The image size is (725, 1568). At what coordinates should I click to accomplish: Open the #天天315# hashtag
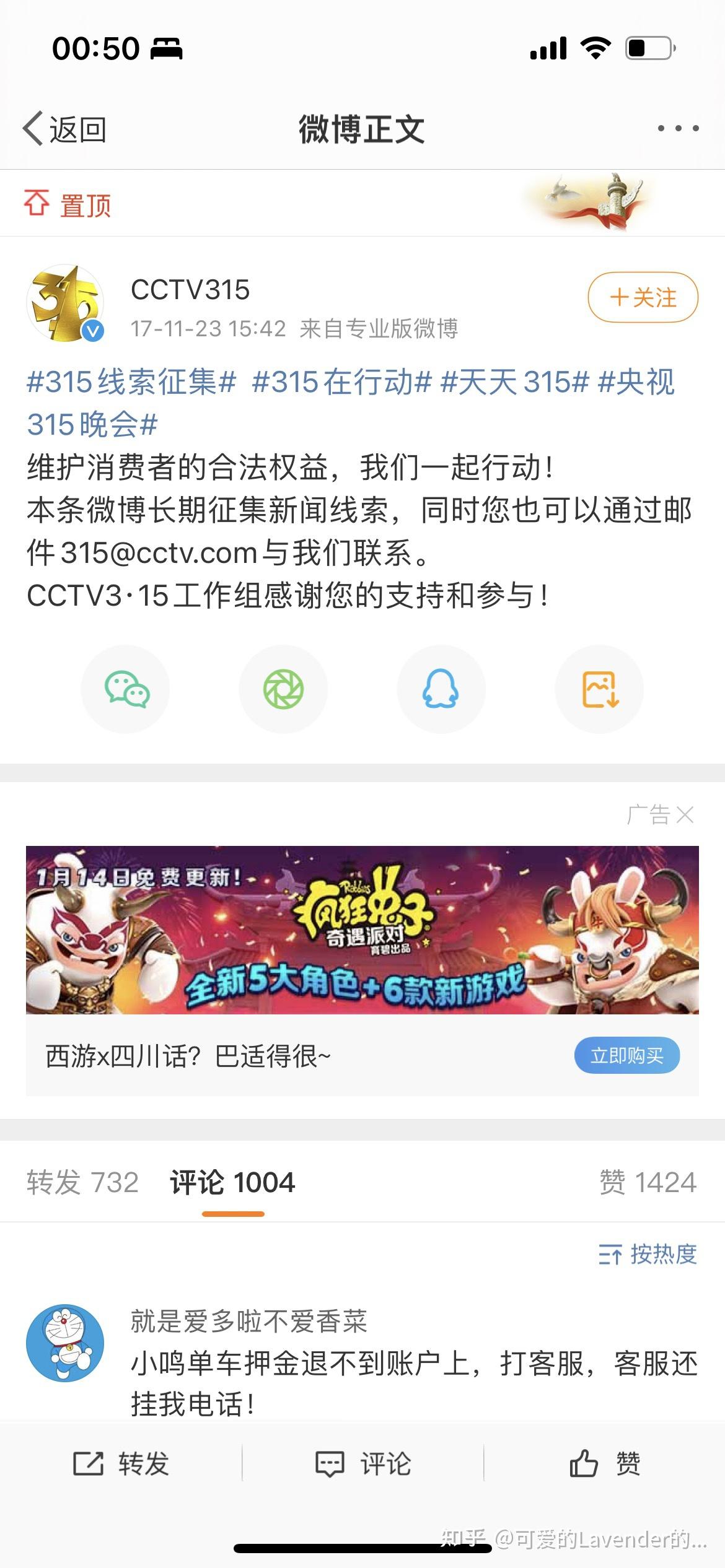pyautogui.click(x=514, y=381)
